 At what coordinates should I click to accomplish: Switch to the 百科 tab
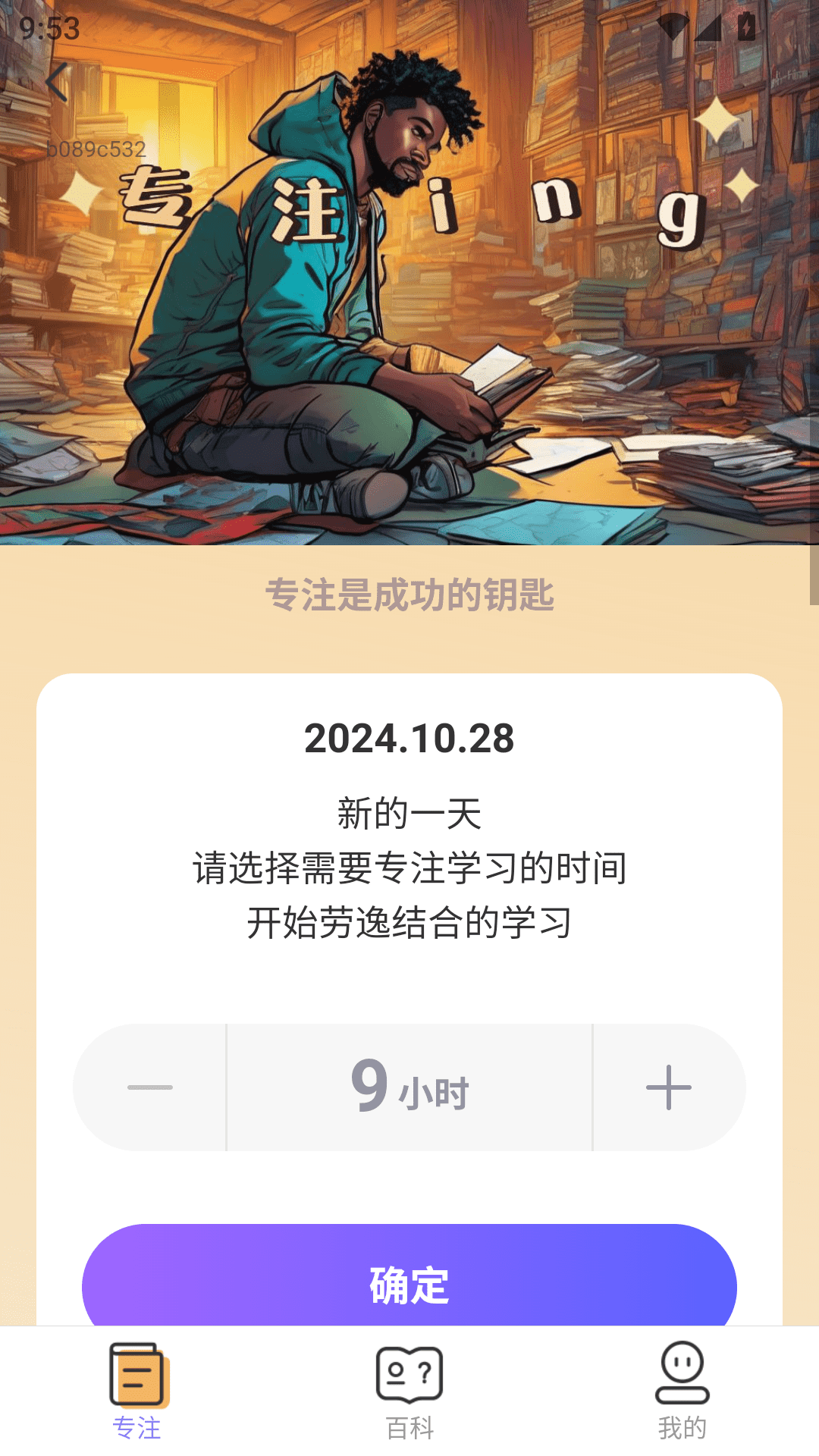408,1429
